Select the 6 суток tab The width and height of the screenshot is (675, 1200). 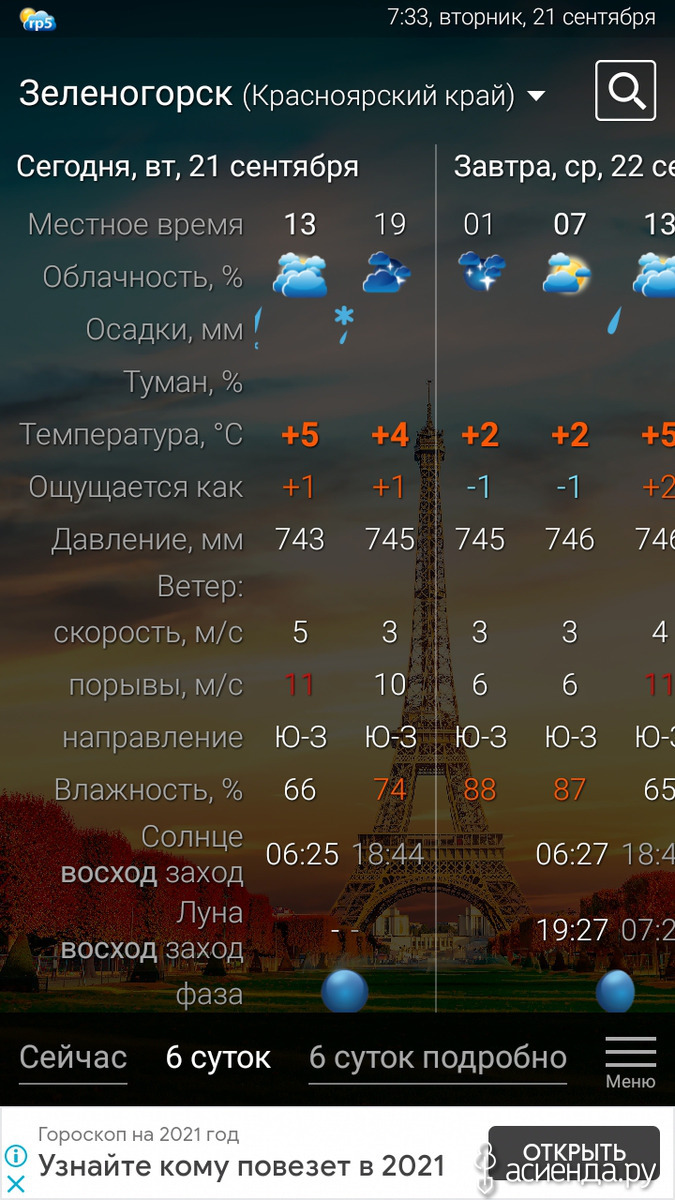tap(218, 1057)
